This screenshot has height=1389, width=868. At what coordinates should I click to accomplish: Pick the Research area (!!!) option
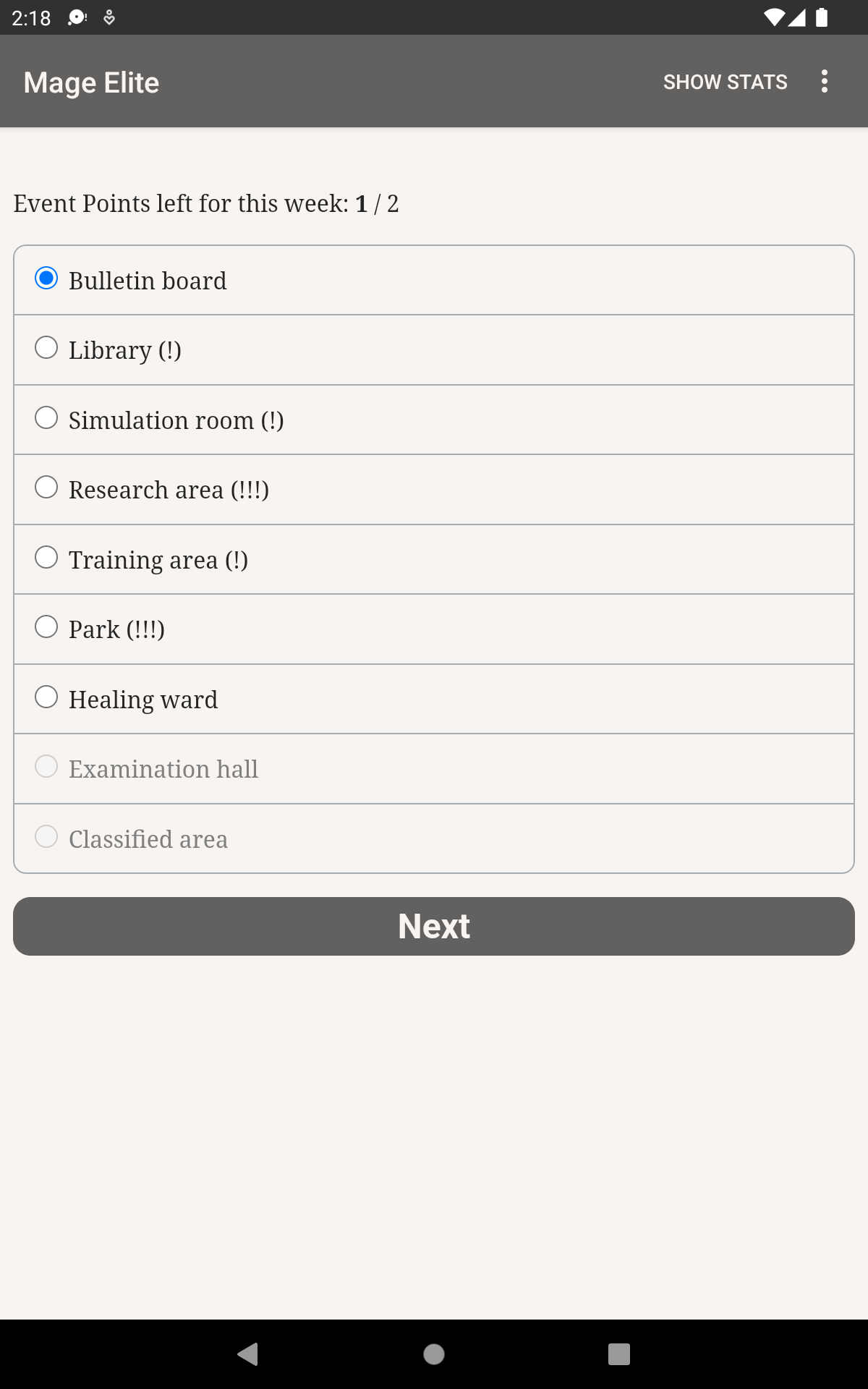coord(434,490)
